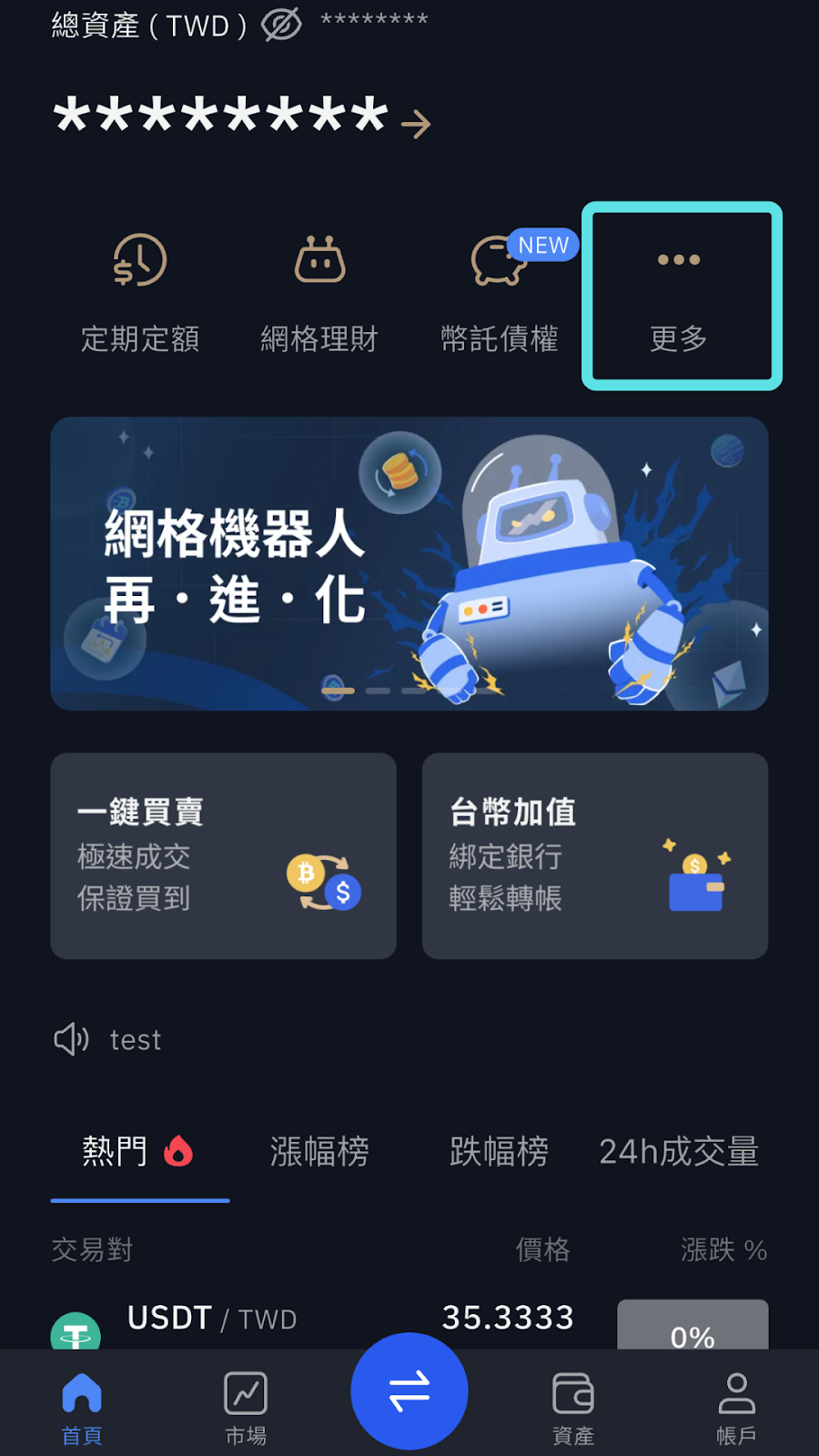
Task: Open the test announcement notice
Action: [135, 1039]
